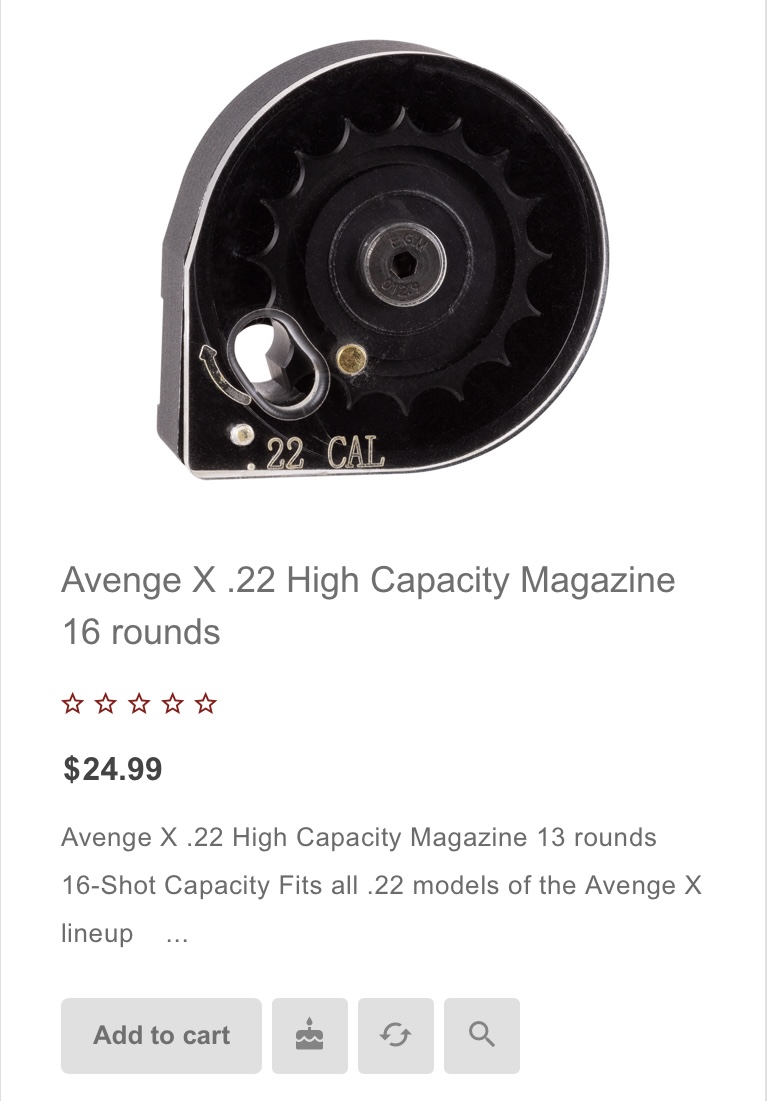Open quick view with the magnifier icon
This screenshot has width=769, height=1101.
click(482, 1035)
